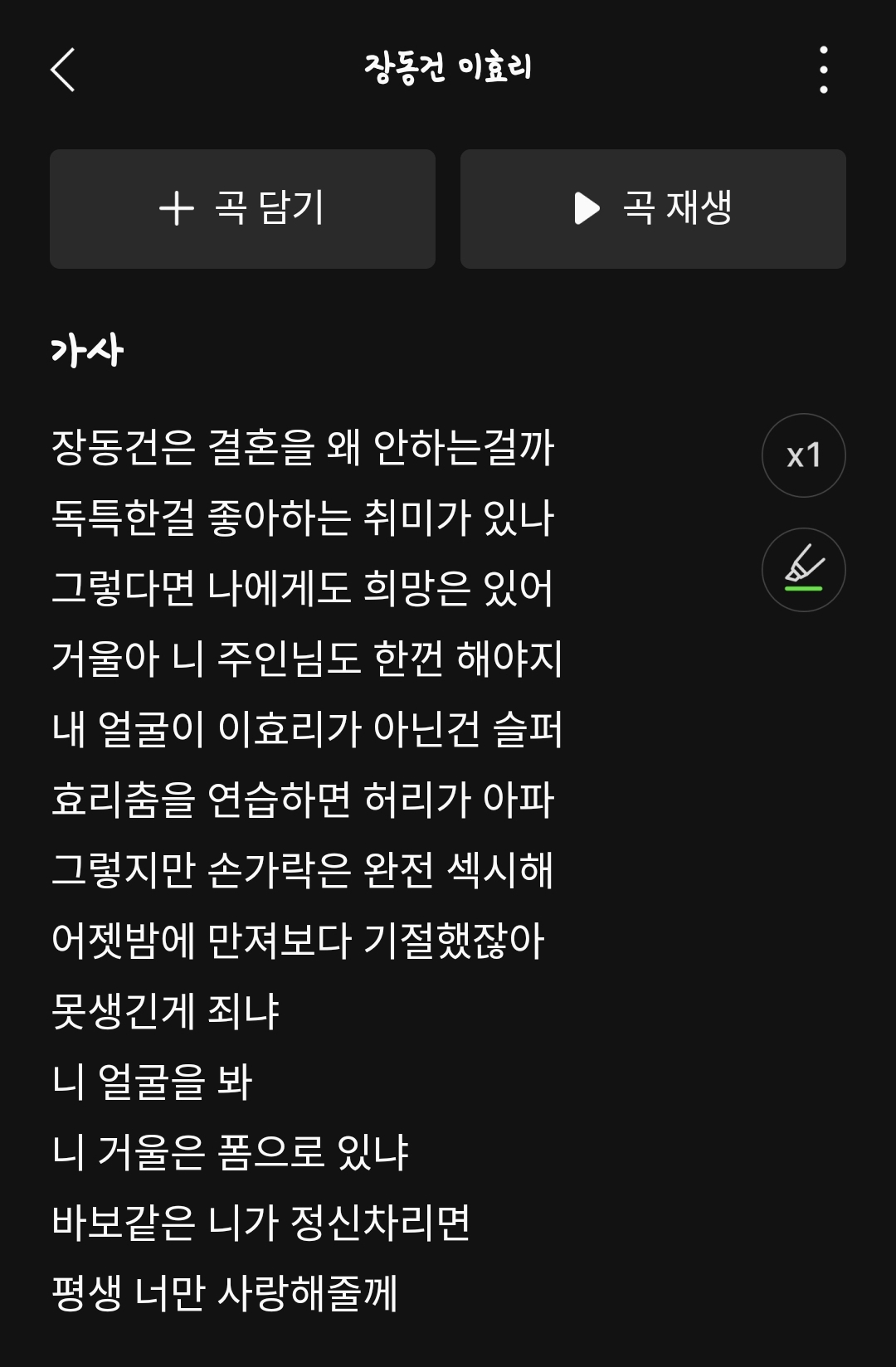Click the 곡 담기 button
This screenshot has width=896, height=1367.
242,208
